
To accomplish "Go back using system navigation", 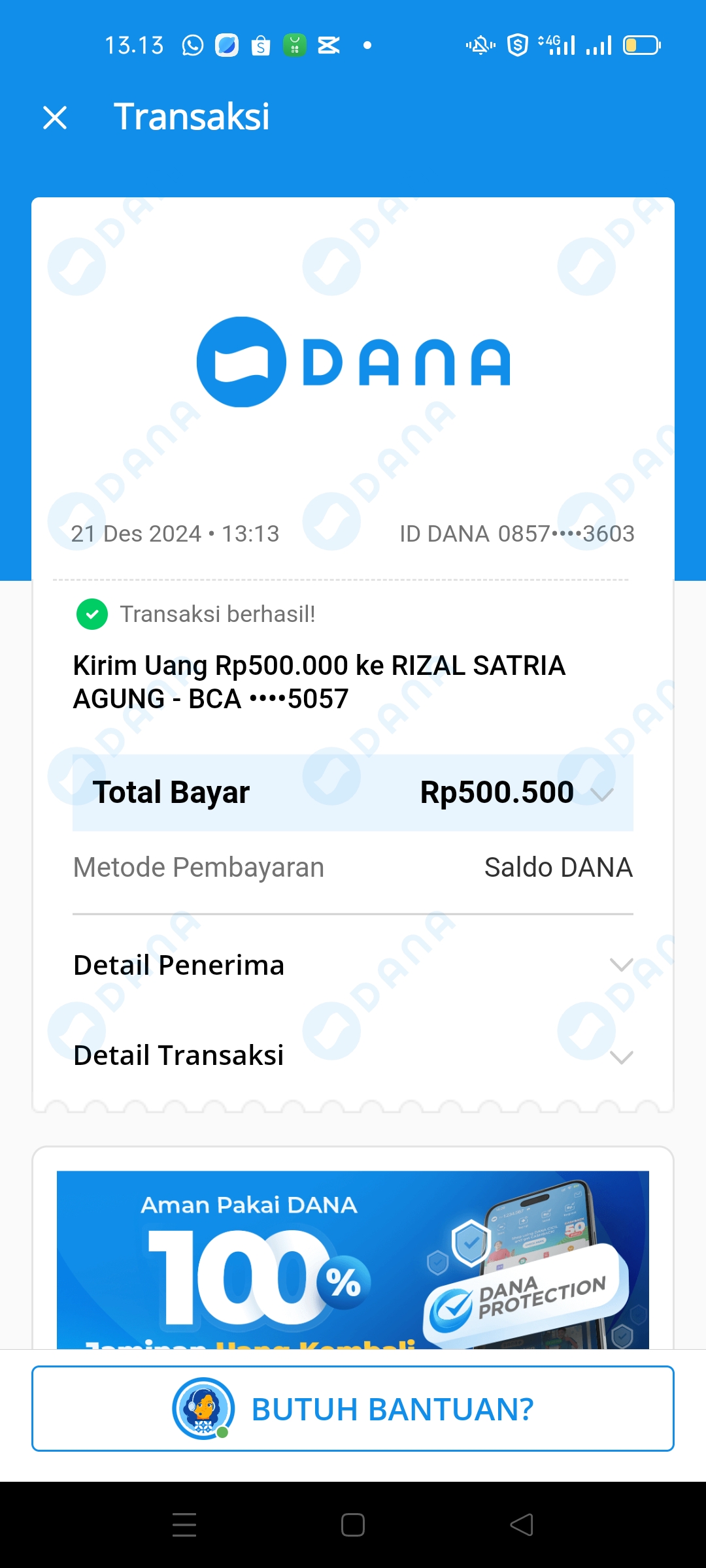I will click(522, 1525).
